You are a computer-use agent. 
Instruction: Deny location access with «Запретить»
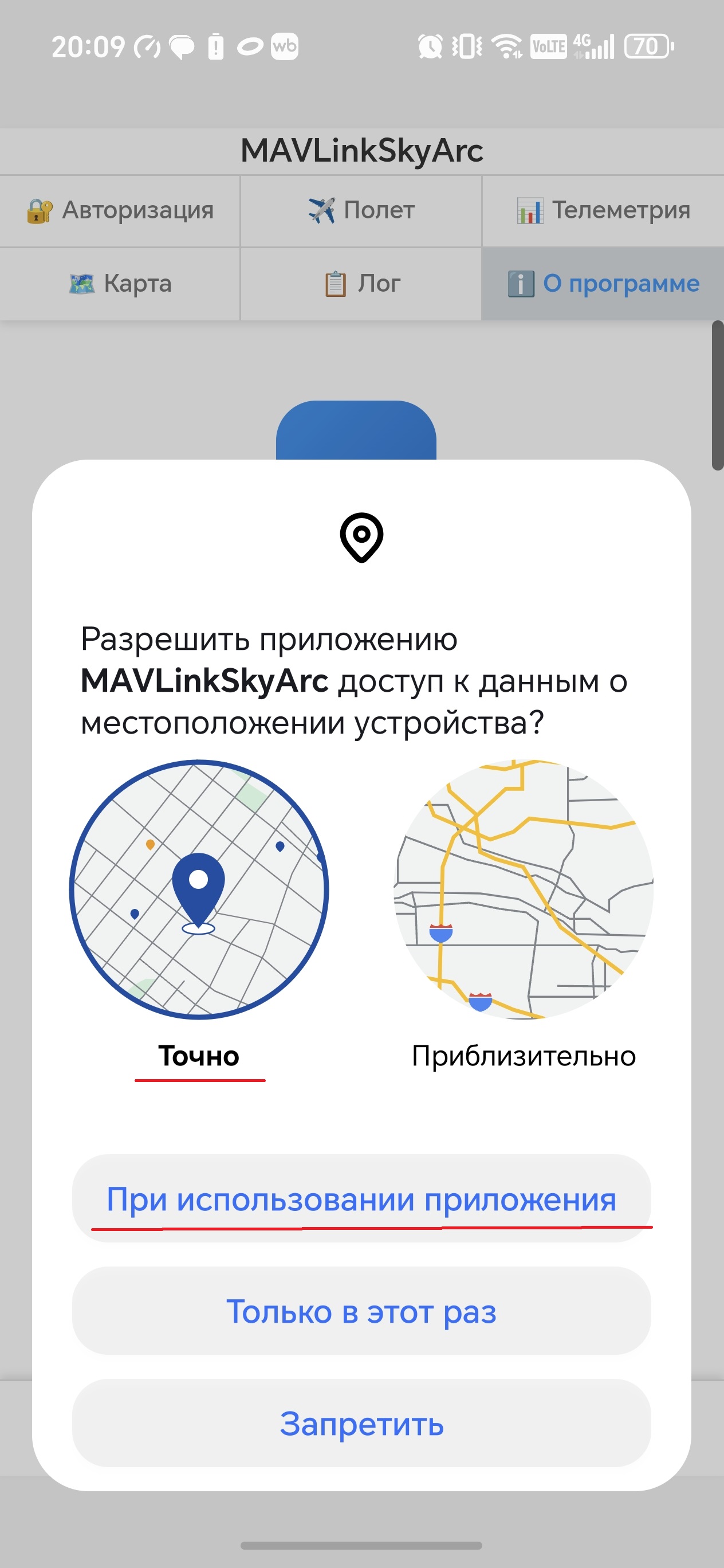click(x=361, y=1423)
